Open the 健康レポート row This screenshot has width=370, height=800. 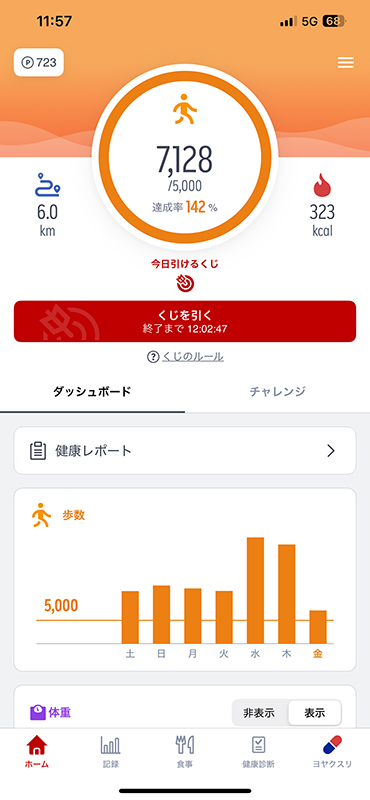185,451
